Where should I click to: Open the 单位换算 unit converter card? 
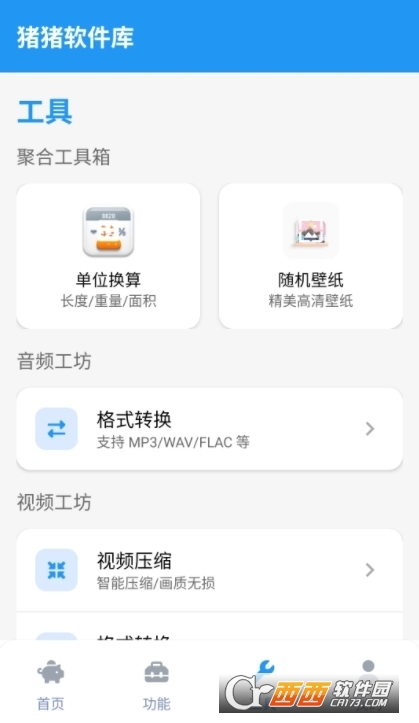point(108,256)
